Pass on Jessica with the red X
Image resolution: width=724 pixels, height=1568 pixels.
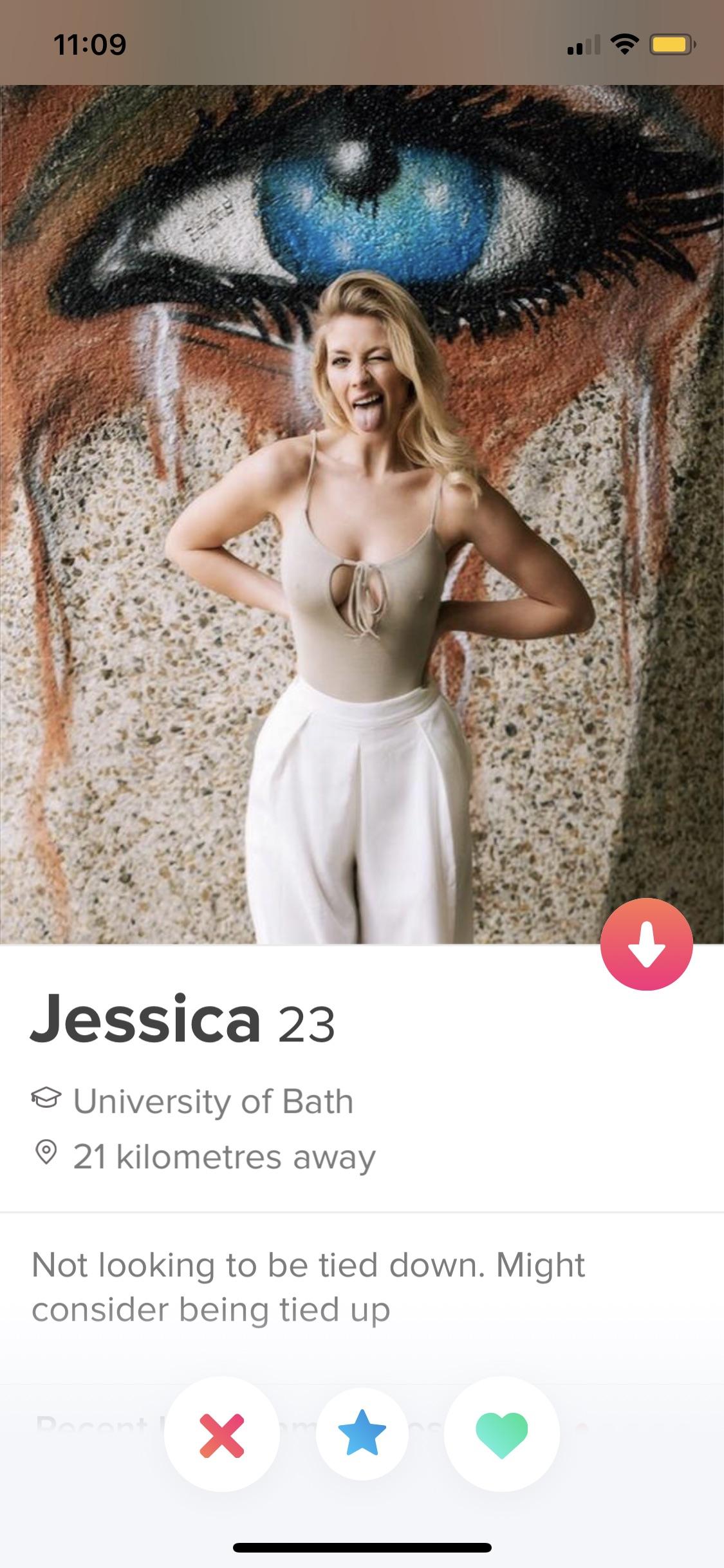[x=222, y=1434]
